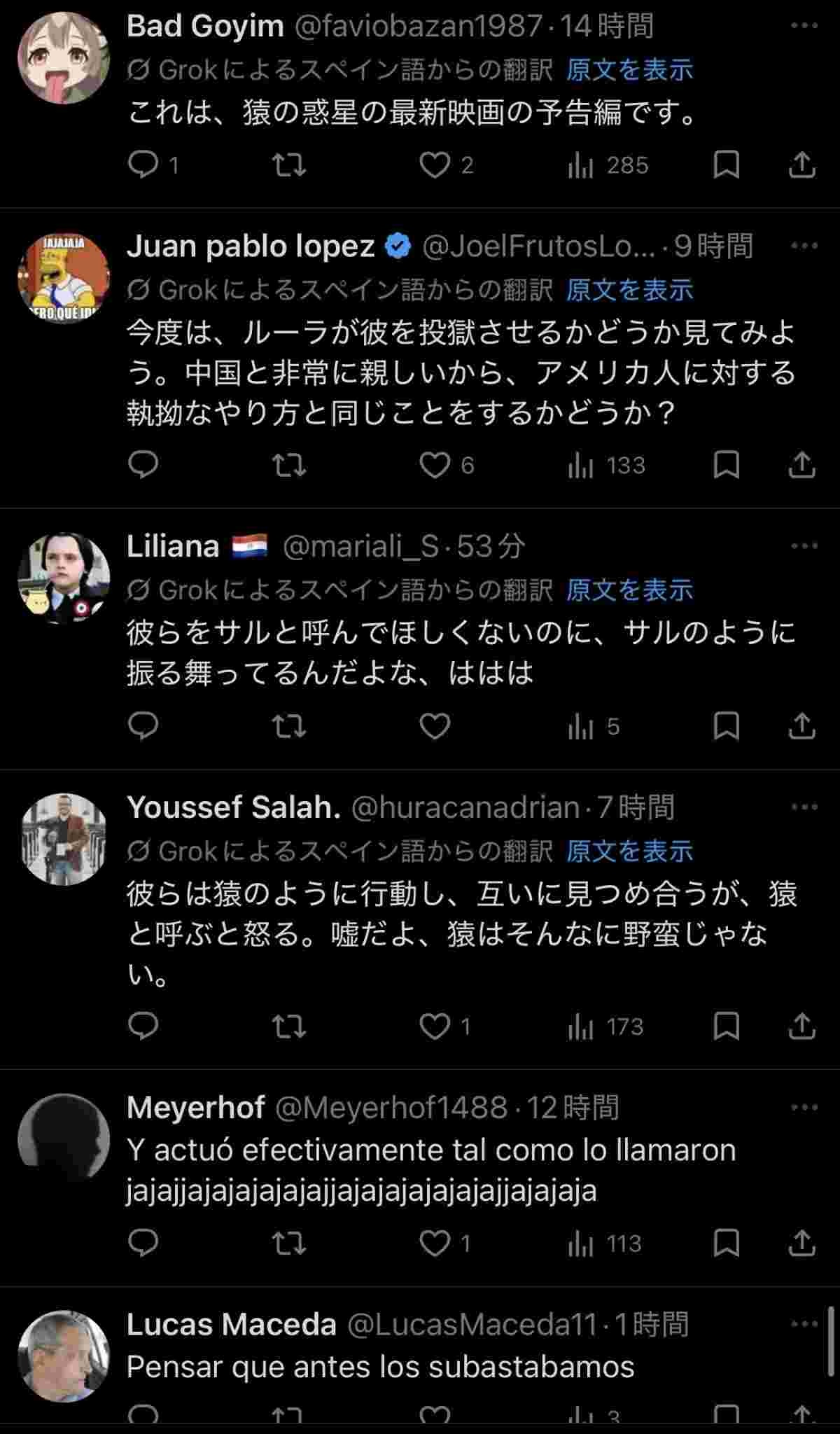
Task: Show original text of Juan pablo lopez's reply
Action: pyautogui.click(x=629, y=289)
